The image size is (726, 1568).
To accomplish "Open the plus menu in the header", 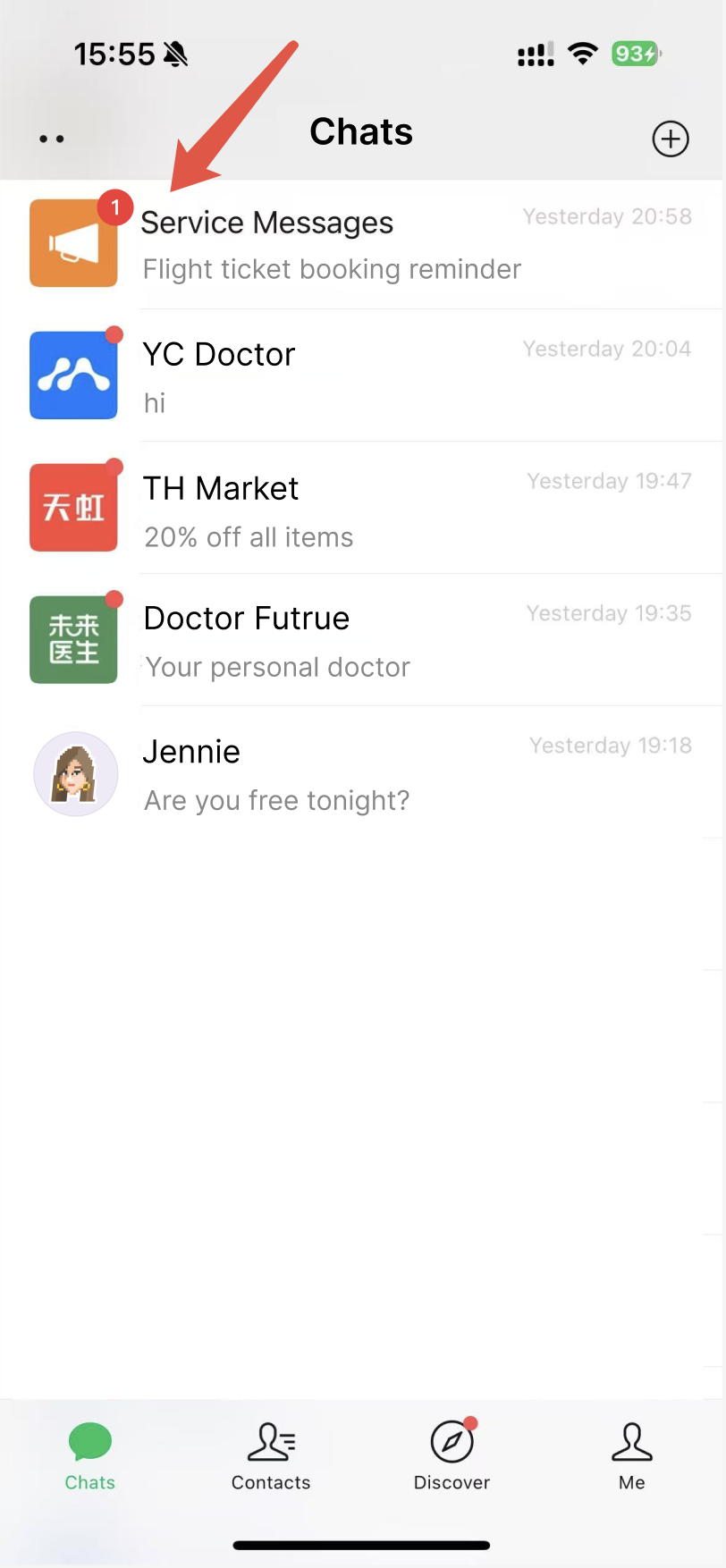I will click(671, 139).
